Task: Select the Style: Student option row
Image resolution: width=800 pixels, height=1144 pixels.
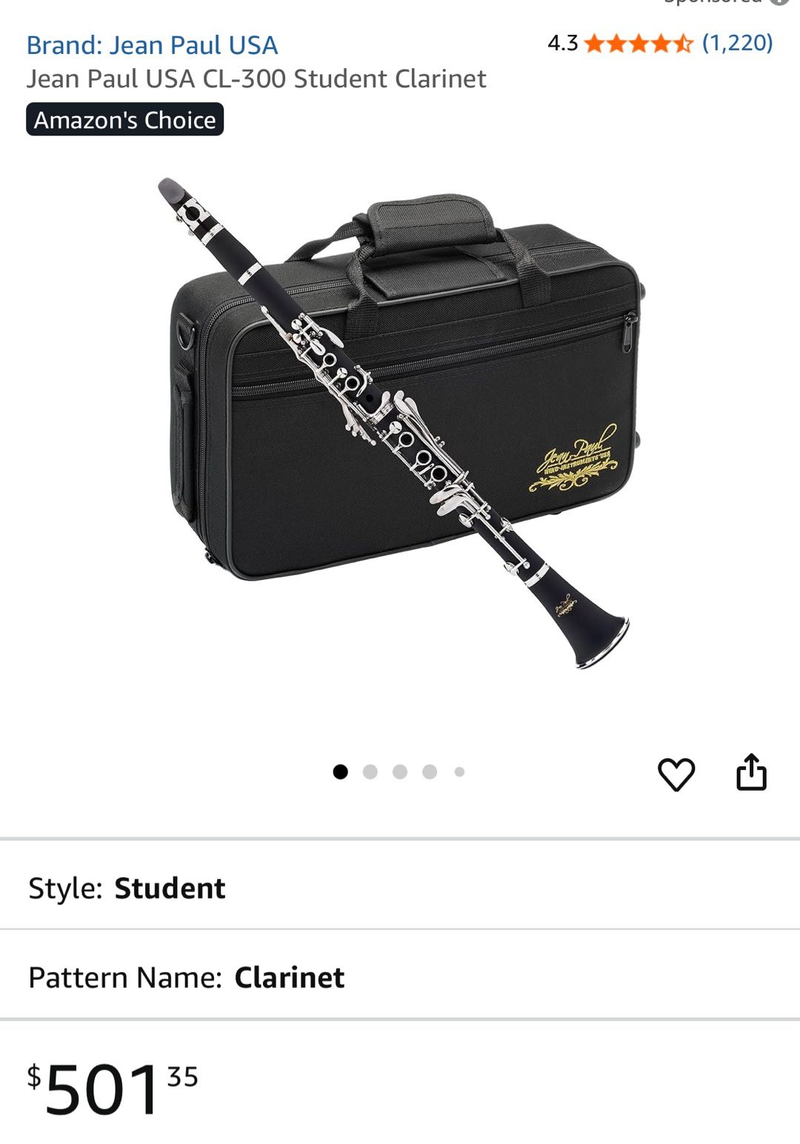Action: point(400,888)
